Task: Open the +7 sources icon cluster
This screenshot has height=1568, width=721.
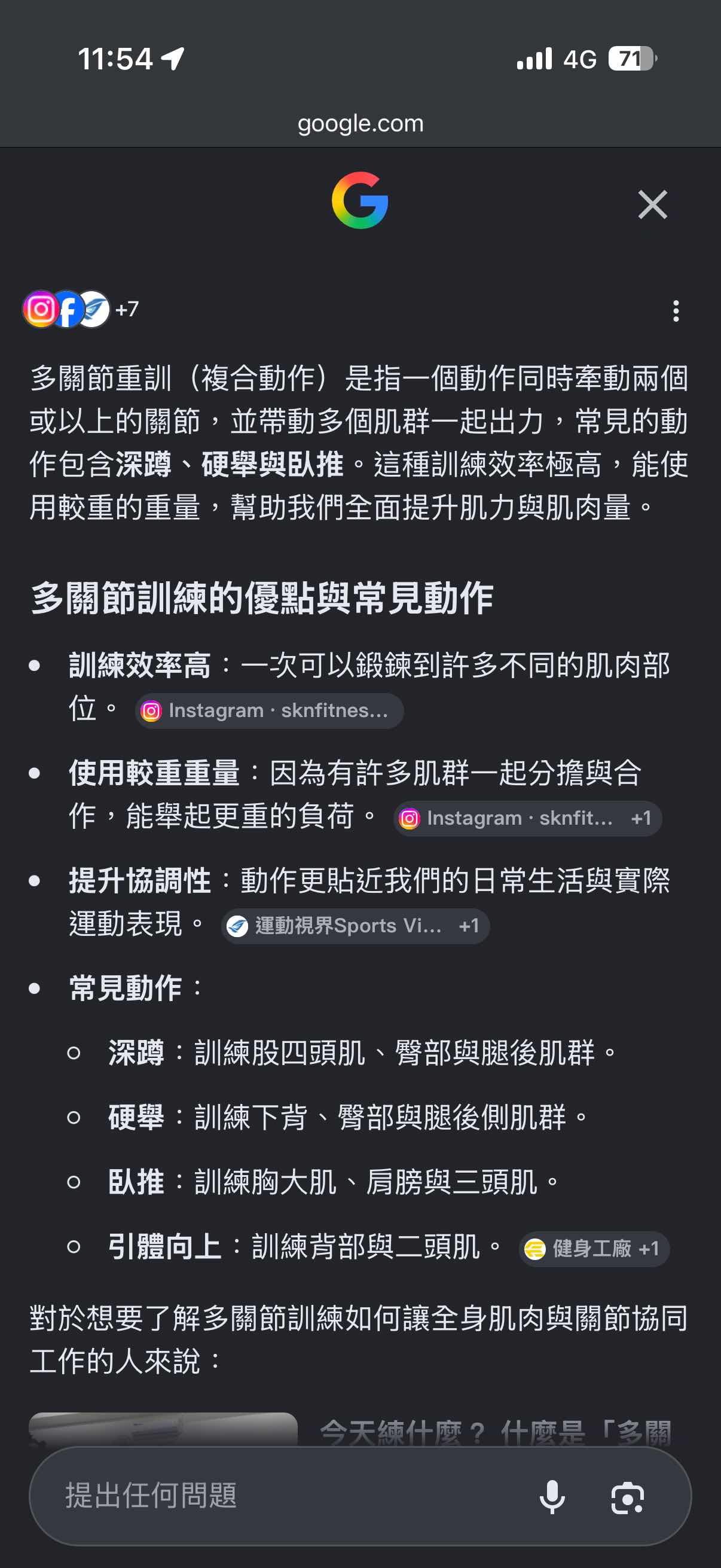Action: coord(81,309)
